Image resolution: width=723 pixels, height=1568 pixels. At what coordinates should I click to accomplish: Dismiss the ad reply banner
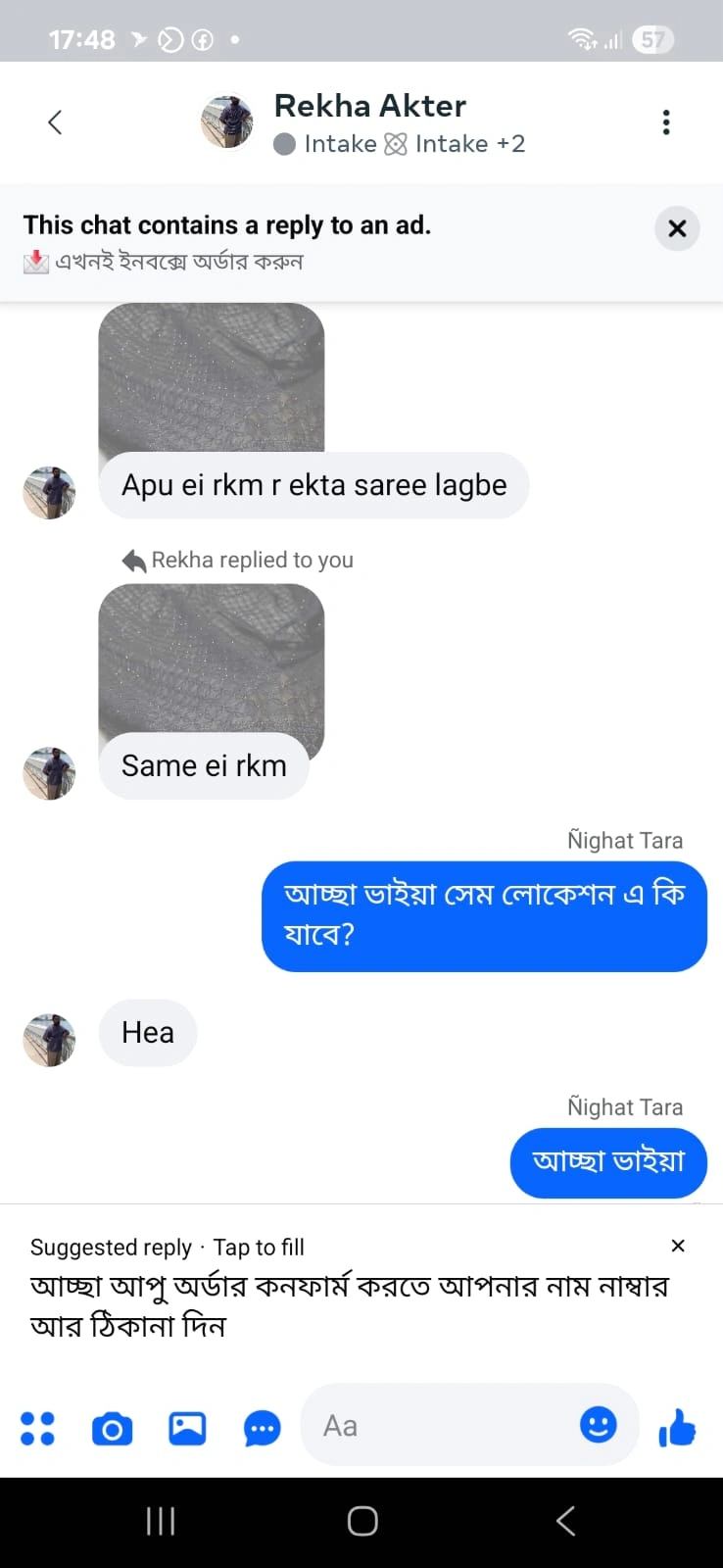676,228
